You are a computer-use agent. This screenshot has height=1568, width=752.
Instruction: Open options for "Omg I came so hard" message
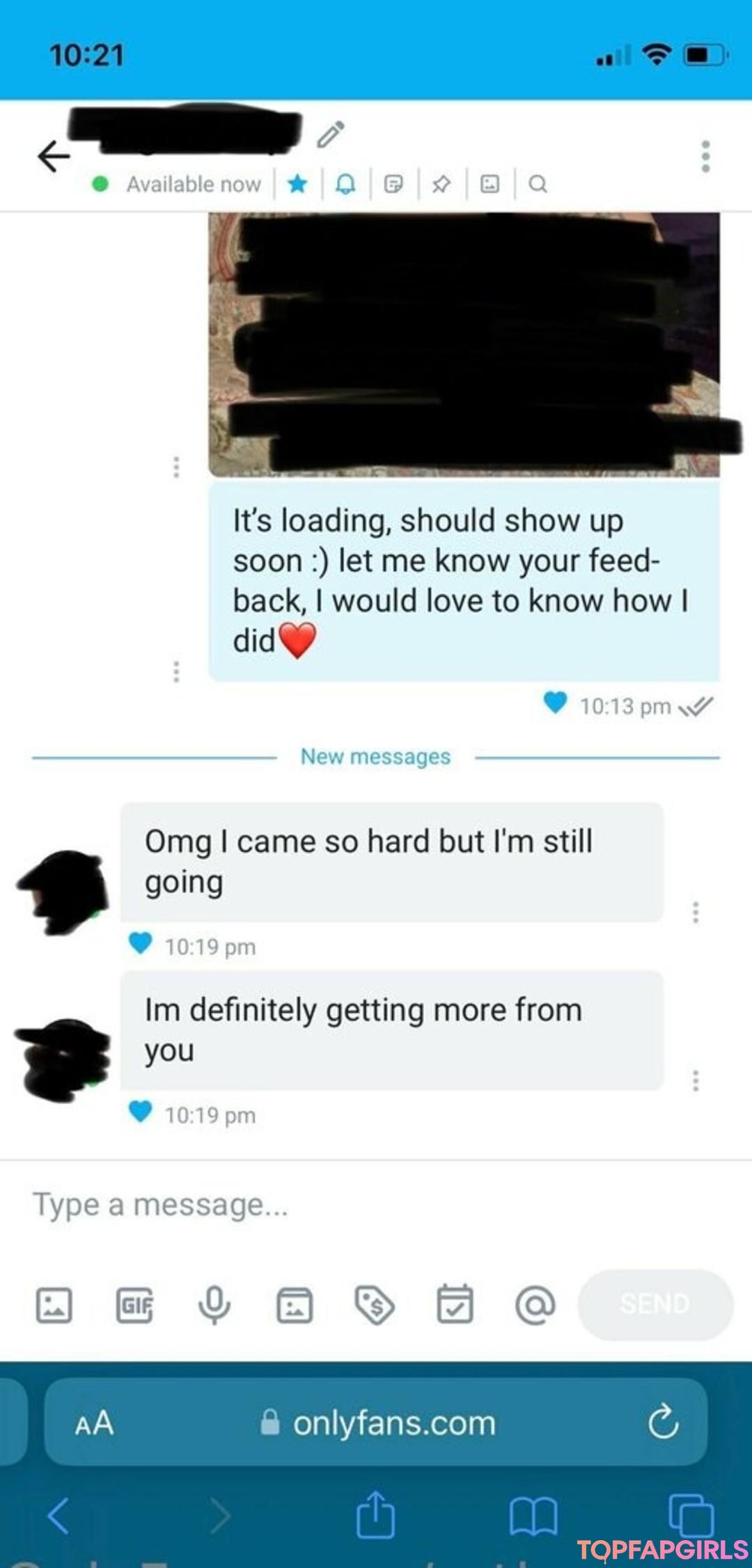(x=695, y=913)
